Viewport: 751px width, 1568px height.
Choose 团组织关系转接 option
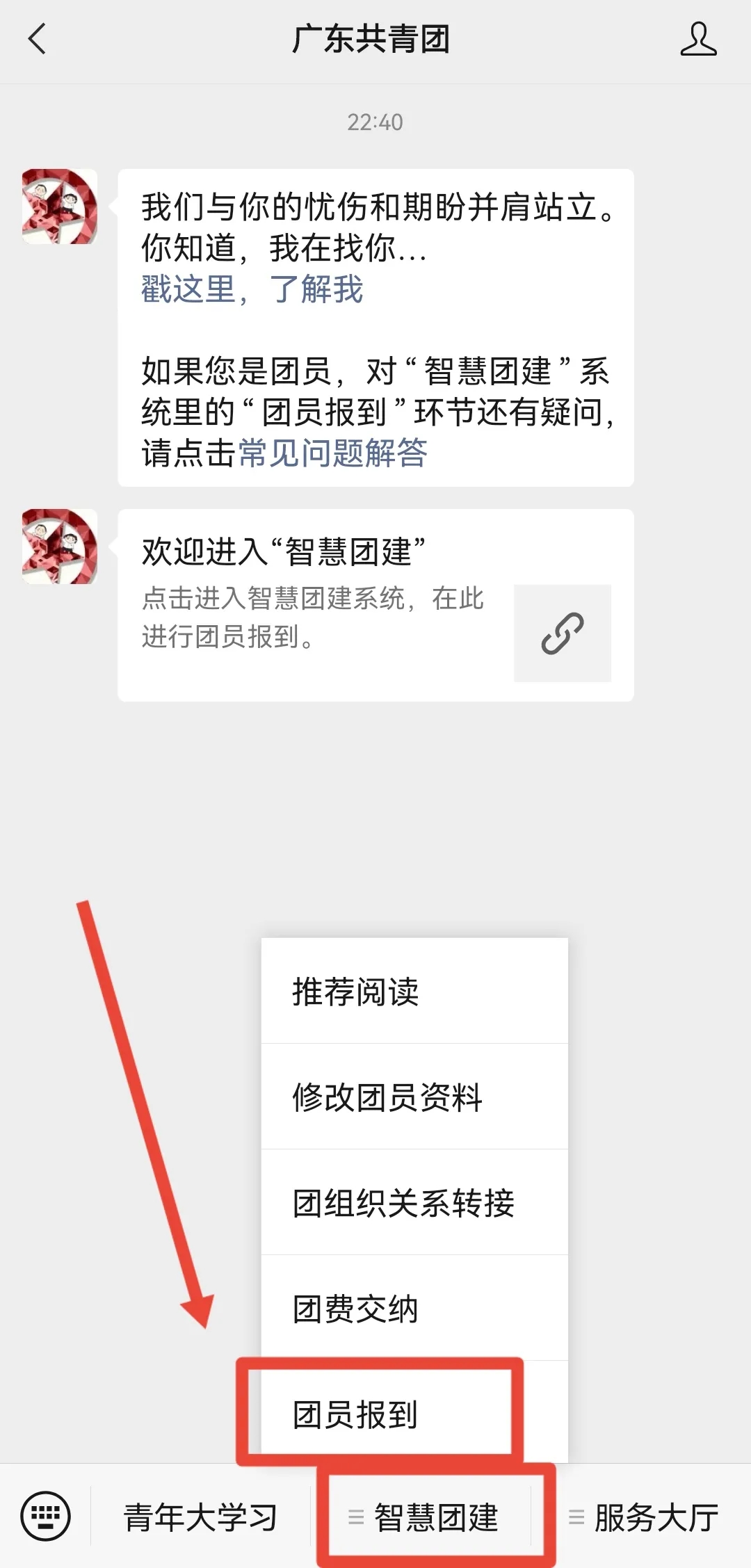tap(414, 1203)
